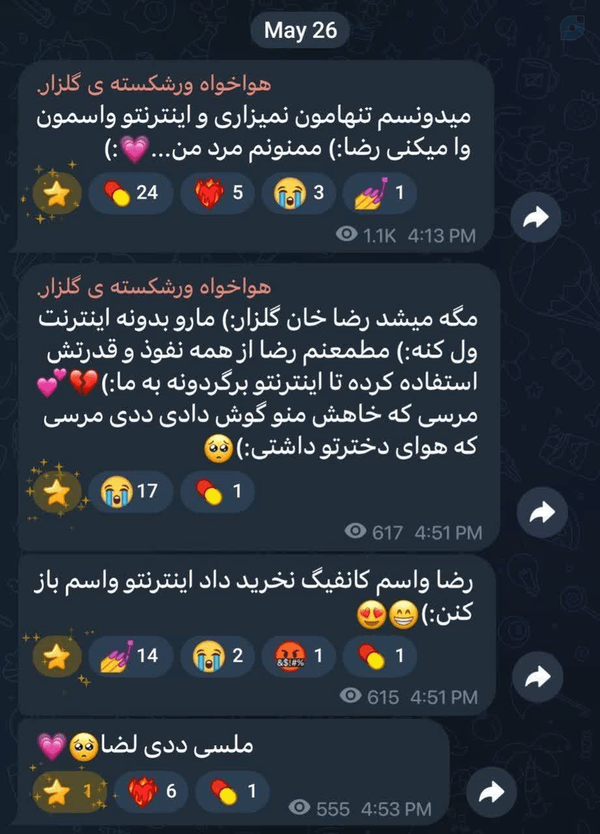Forward the message with 615 views
Viewport: 600px width, 834px height.
(537, 677)
